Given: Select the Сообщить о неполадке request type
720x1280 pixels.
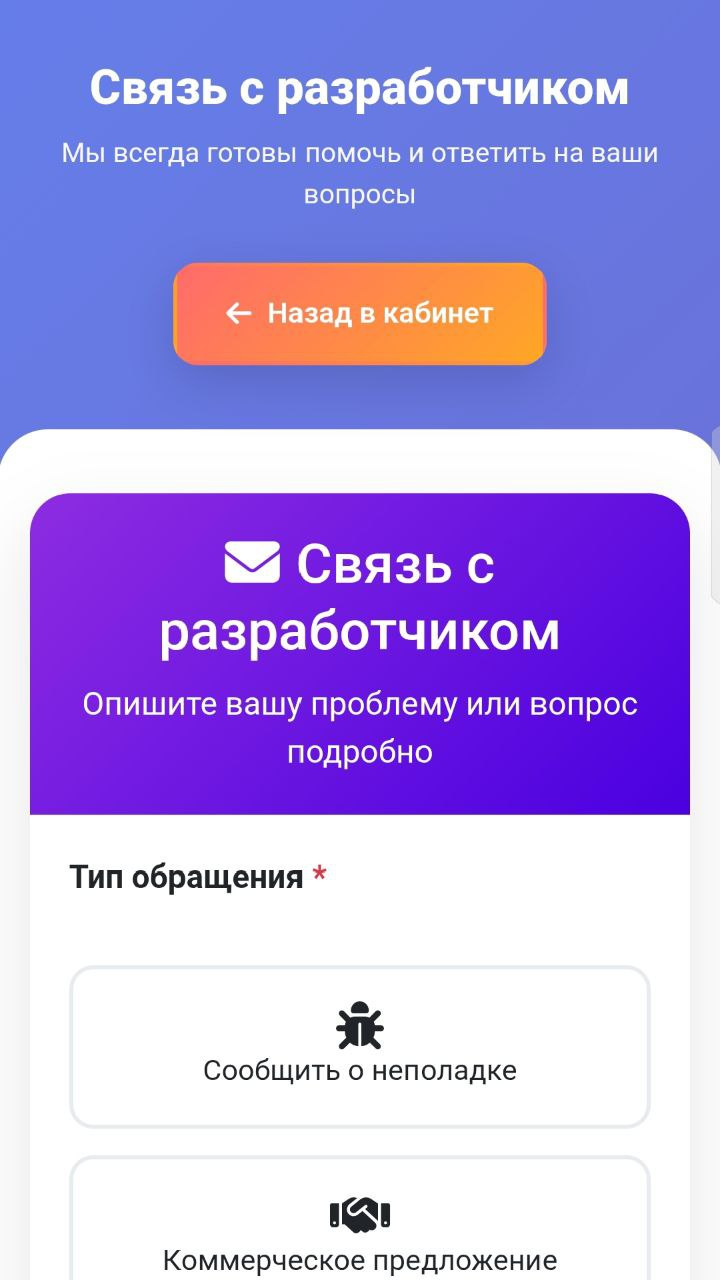Looking at the screenshot, I should (x=360, y=1047).
